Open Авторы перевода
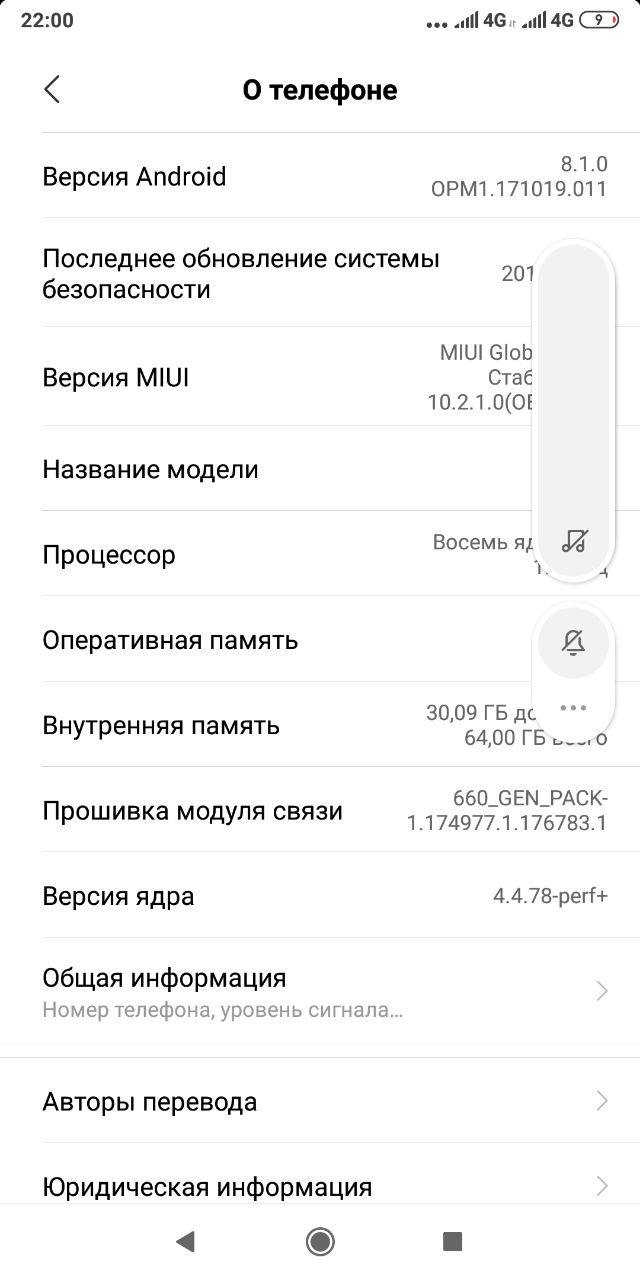The image size is (640, 1280). pos(320,1101)
